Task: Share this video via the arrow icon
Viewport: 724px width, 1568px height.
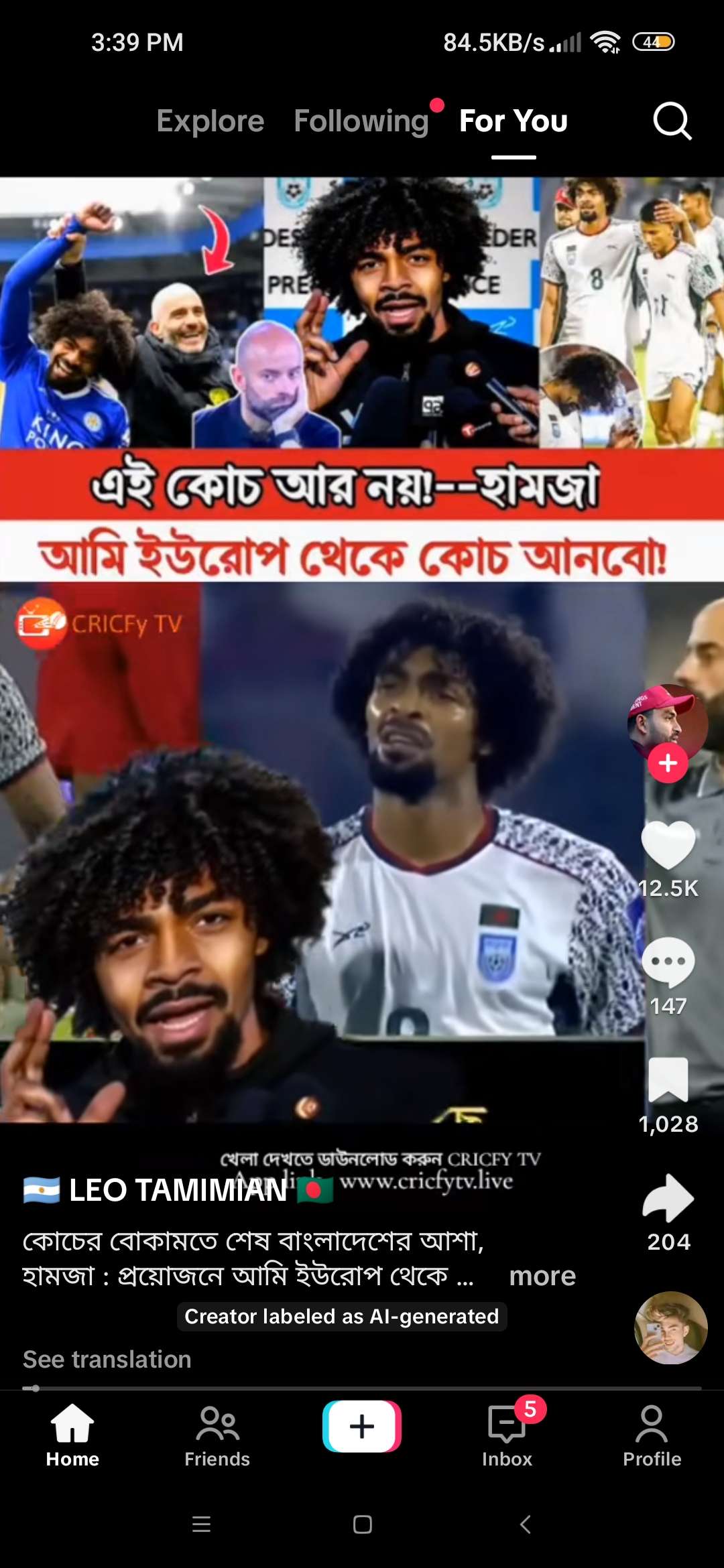Action: coord(668,1198)
